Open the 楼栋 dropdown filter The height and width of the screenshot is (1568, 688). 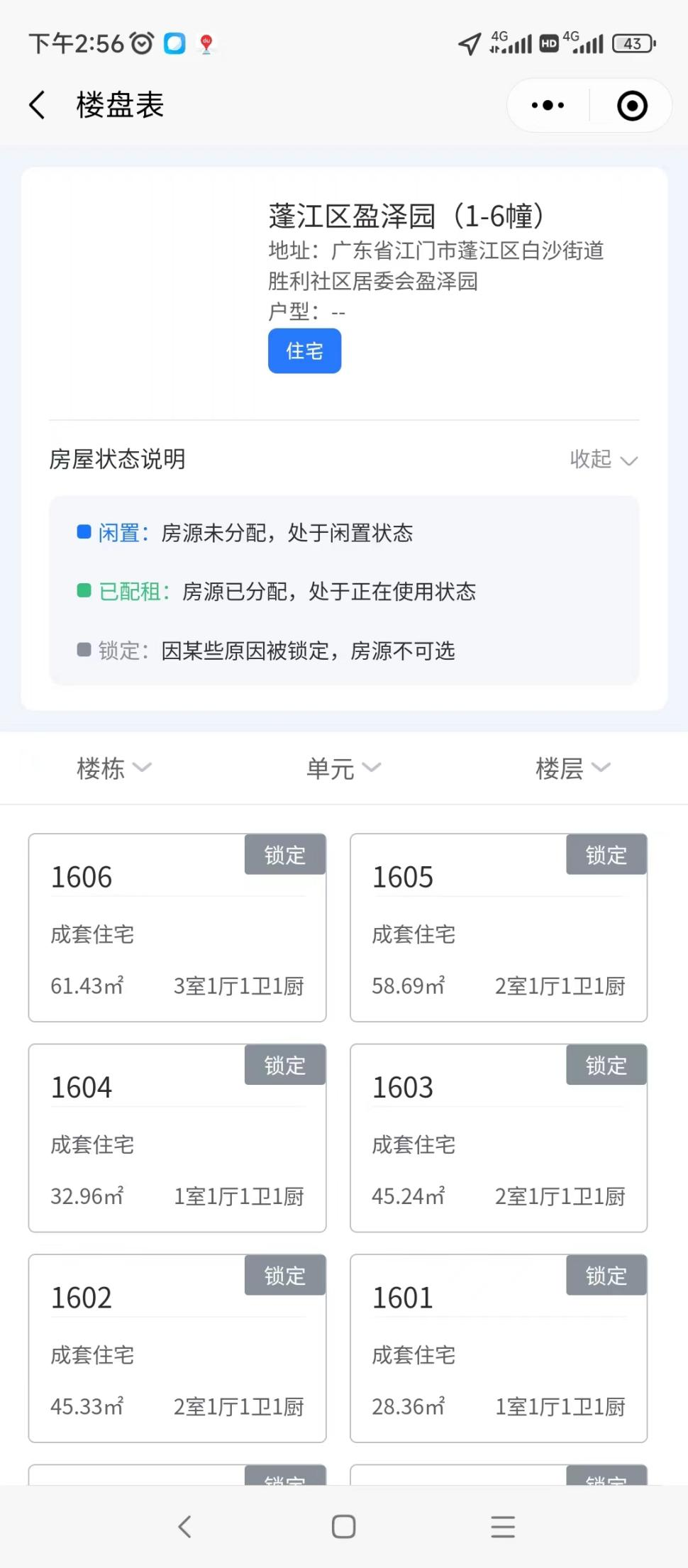coord(113,768)
